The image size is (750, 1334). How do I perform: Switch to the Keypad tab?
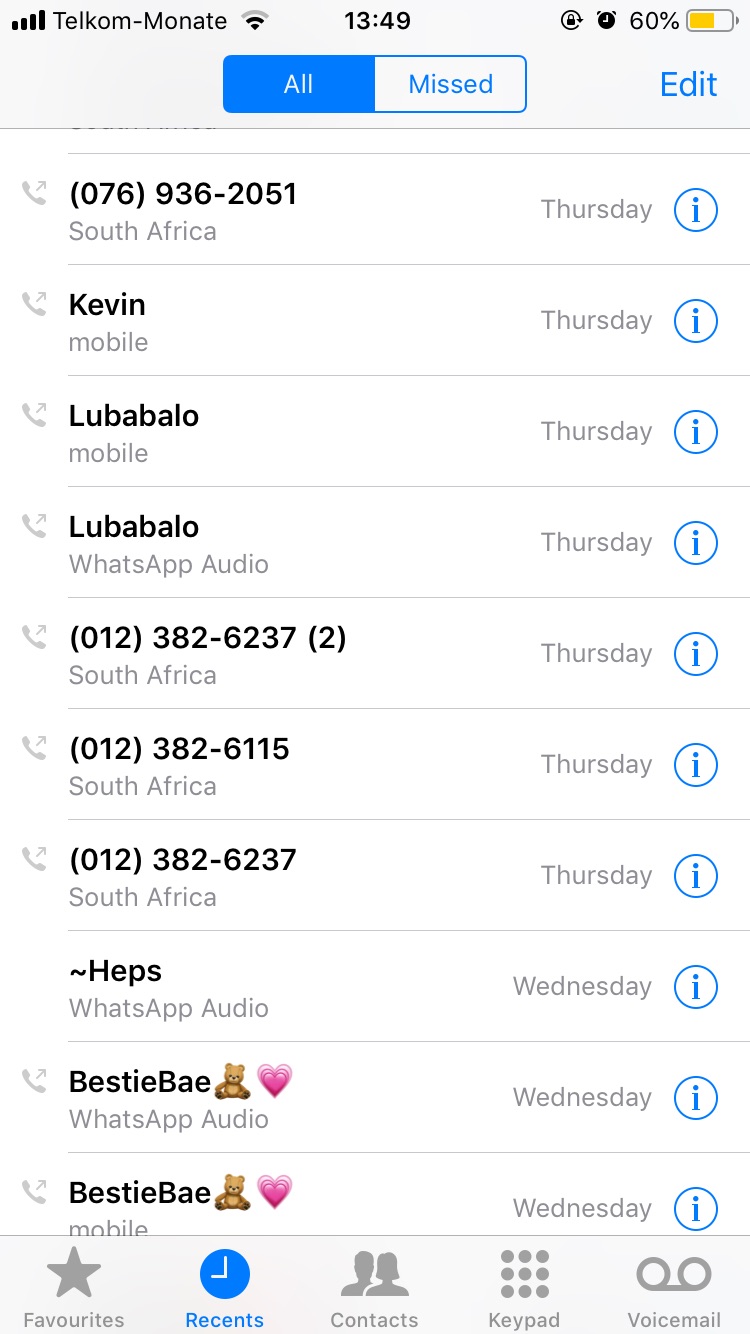point(524,1287)
